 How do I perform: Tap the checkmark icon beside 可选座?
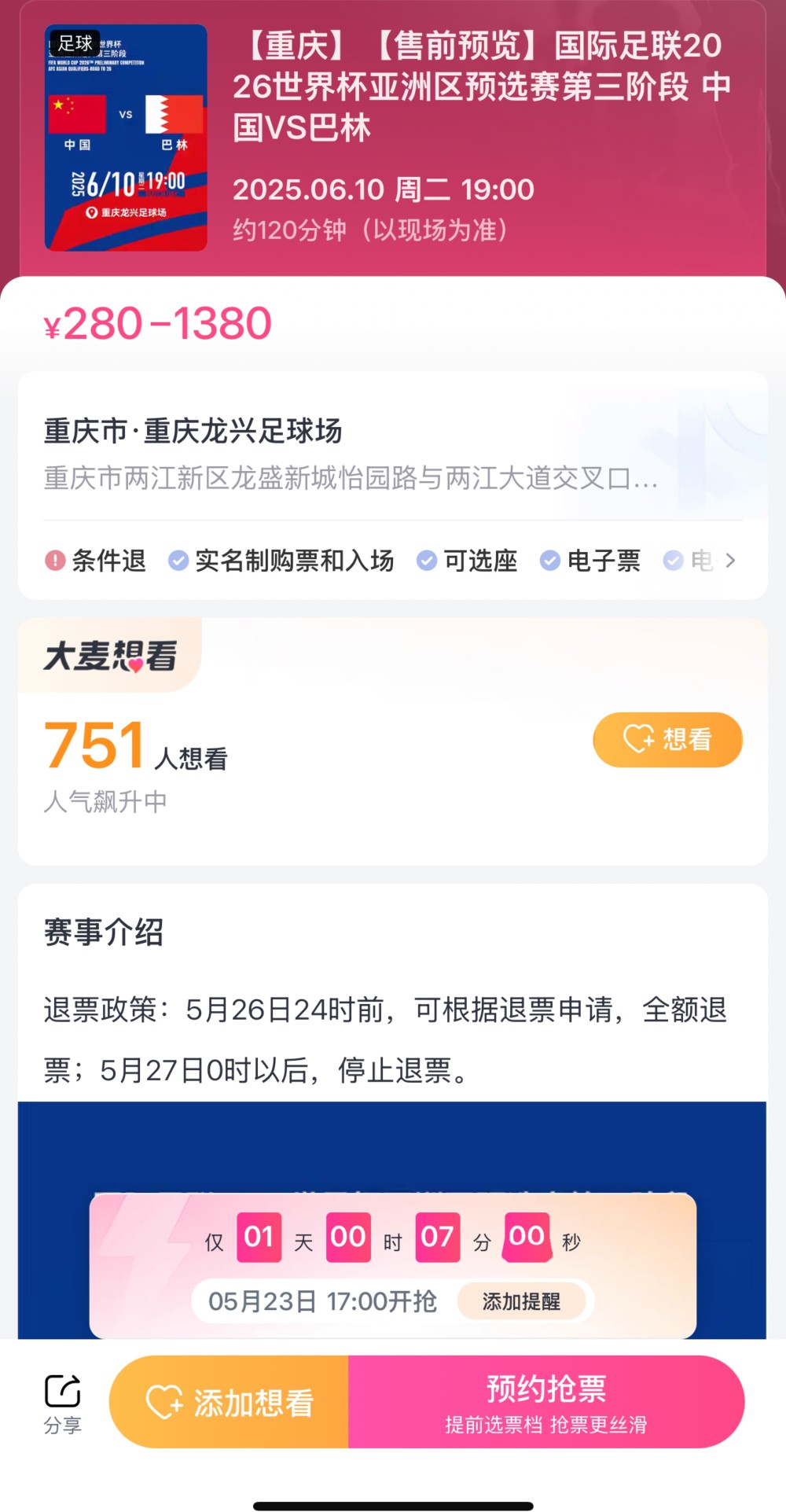[x=427, y=561]
